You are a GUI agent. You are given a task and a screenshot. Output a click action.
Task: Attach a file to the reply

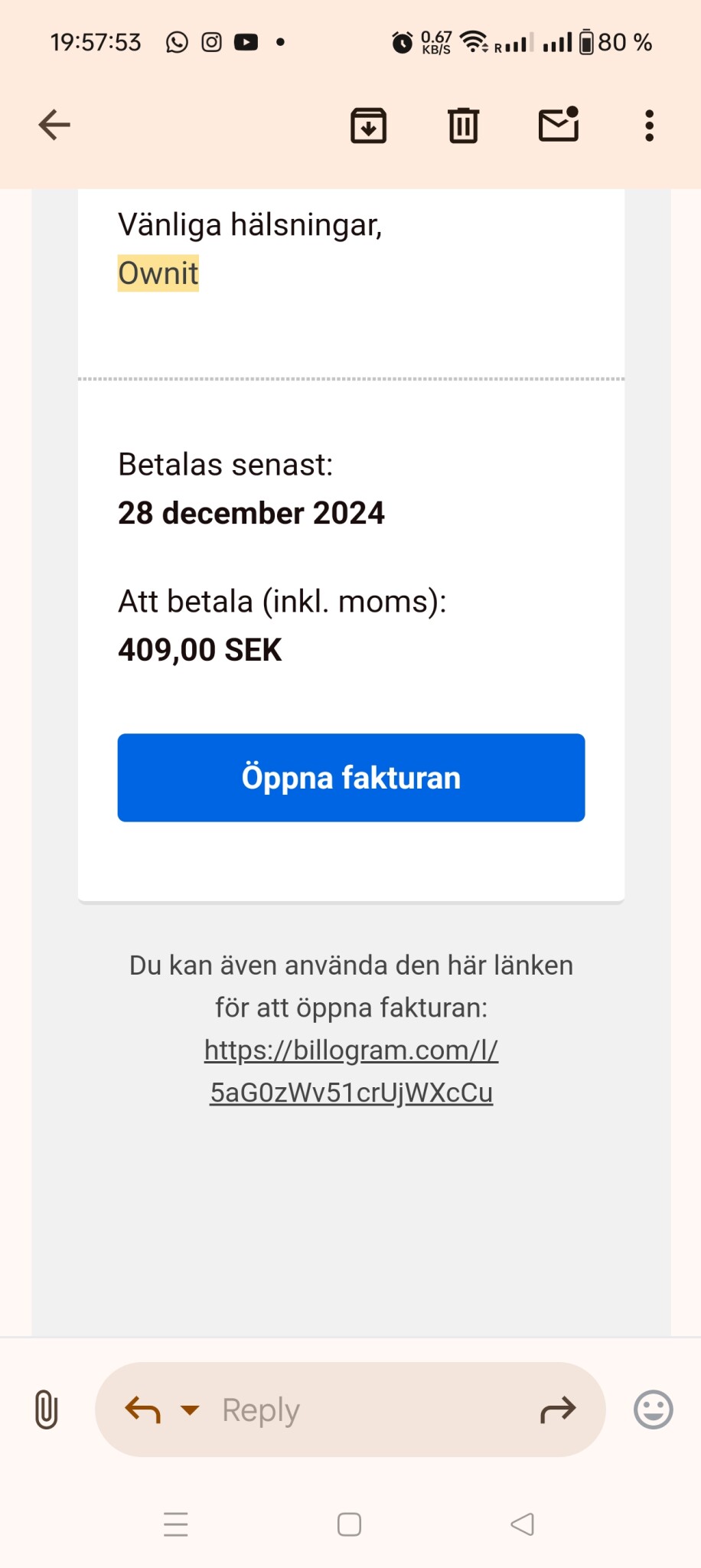(46, 1410)
